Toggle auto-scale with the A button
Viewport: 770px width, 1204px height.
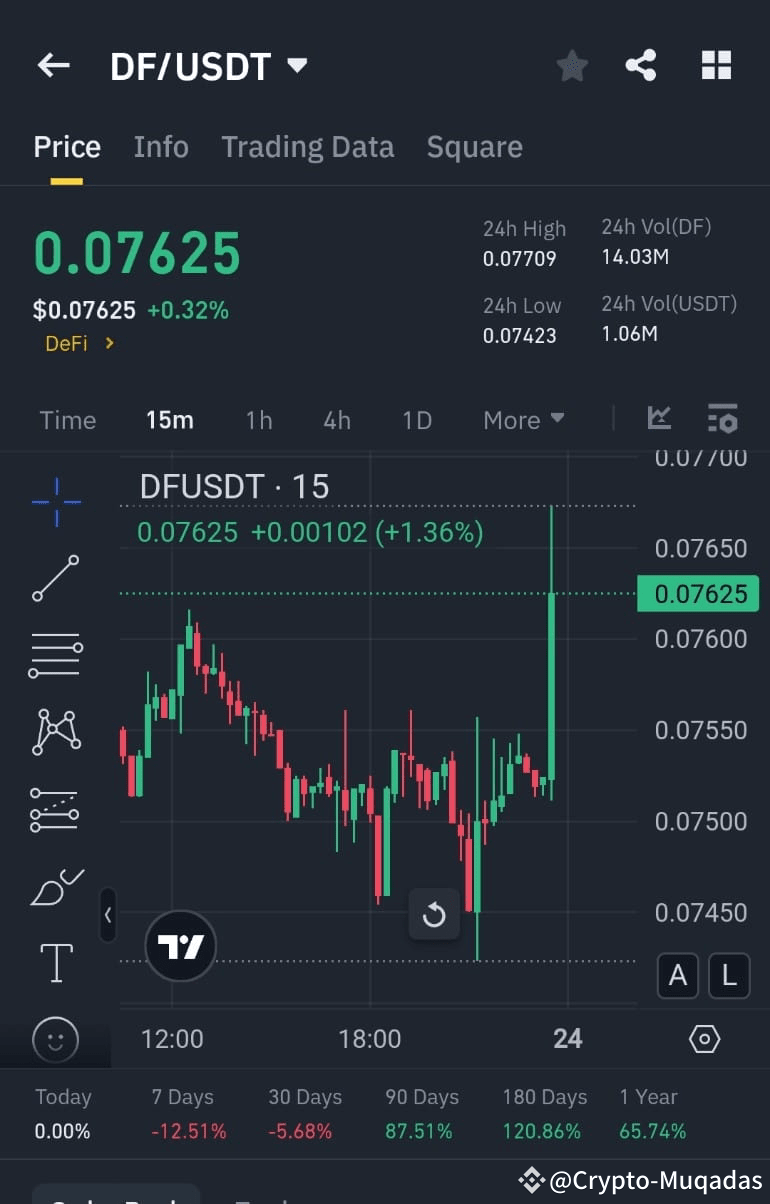pos(677,976)
